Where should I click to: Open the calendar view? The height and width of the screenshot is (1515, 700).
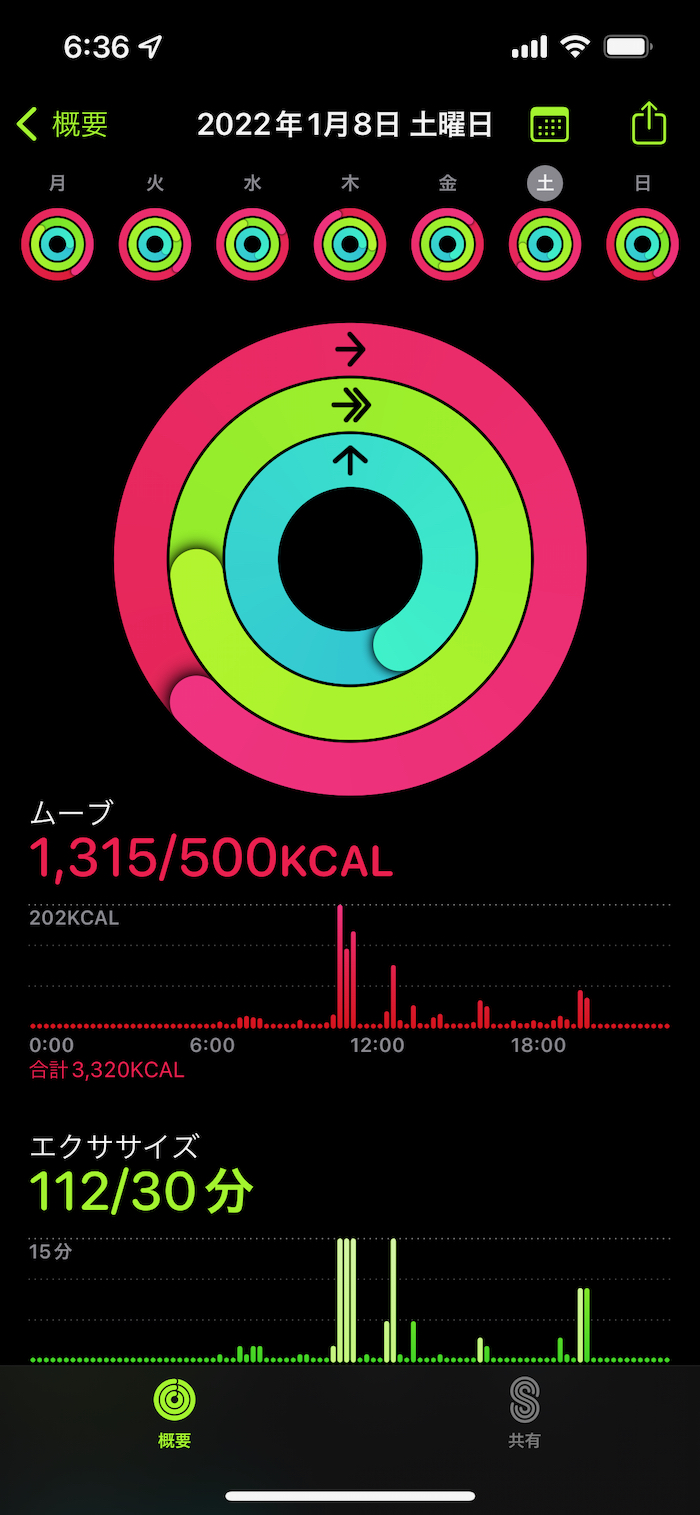pos(549,125)
